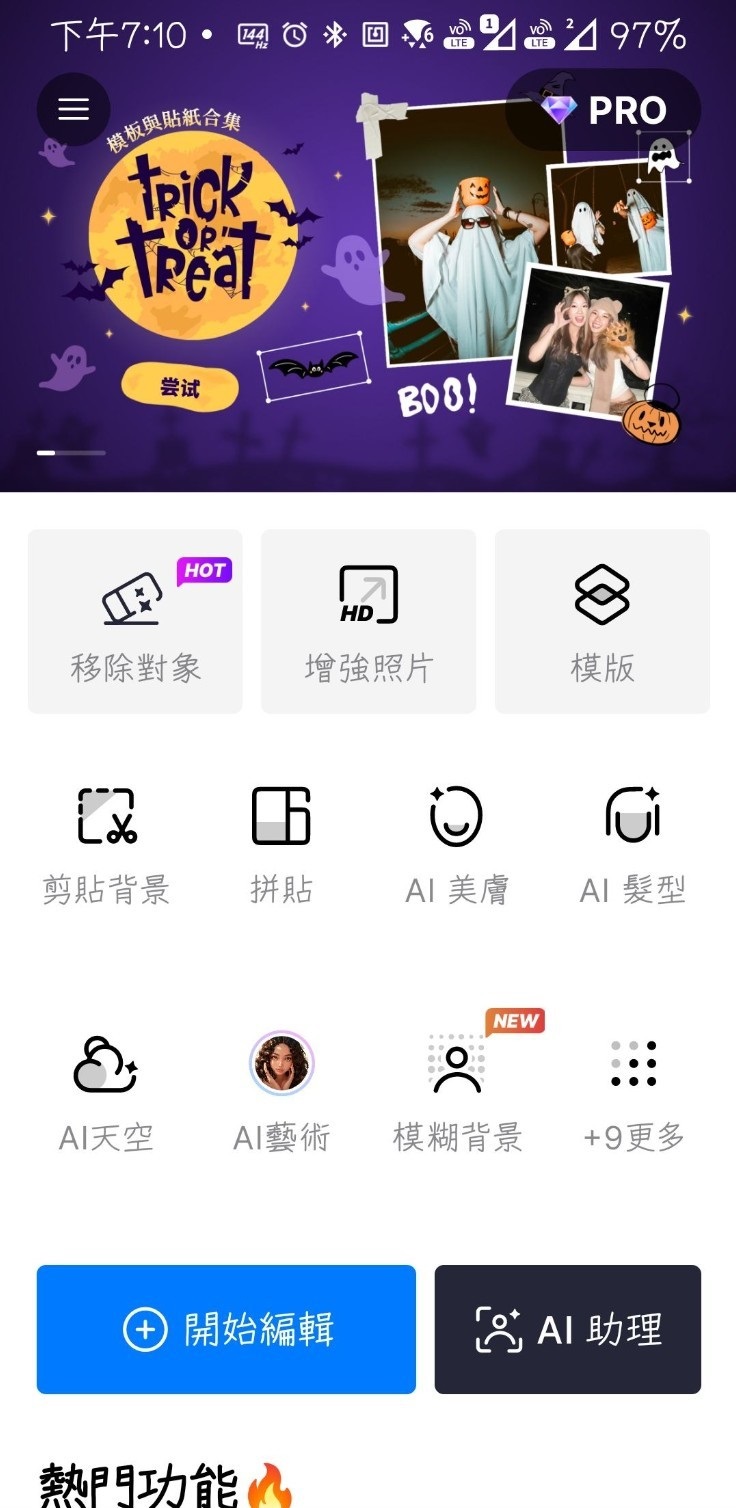This screenshot has height=1508, width=736.
Task: Try the AI 髮型 hairstyle feature
Action: [633, 845]
